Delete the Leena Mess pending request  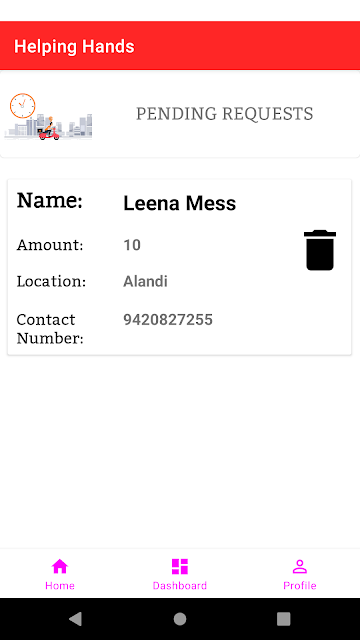[x=320, y=250]
